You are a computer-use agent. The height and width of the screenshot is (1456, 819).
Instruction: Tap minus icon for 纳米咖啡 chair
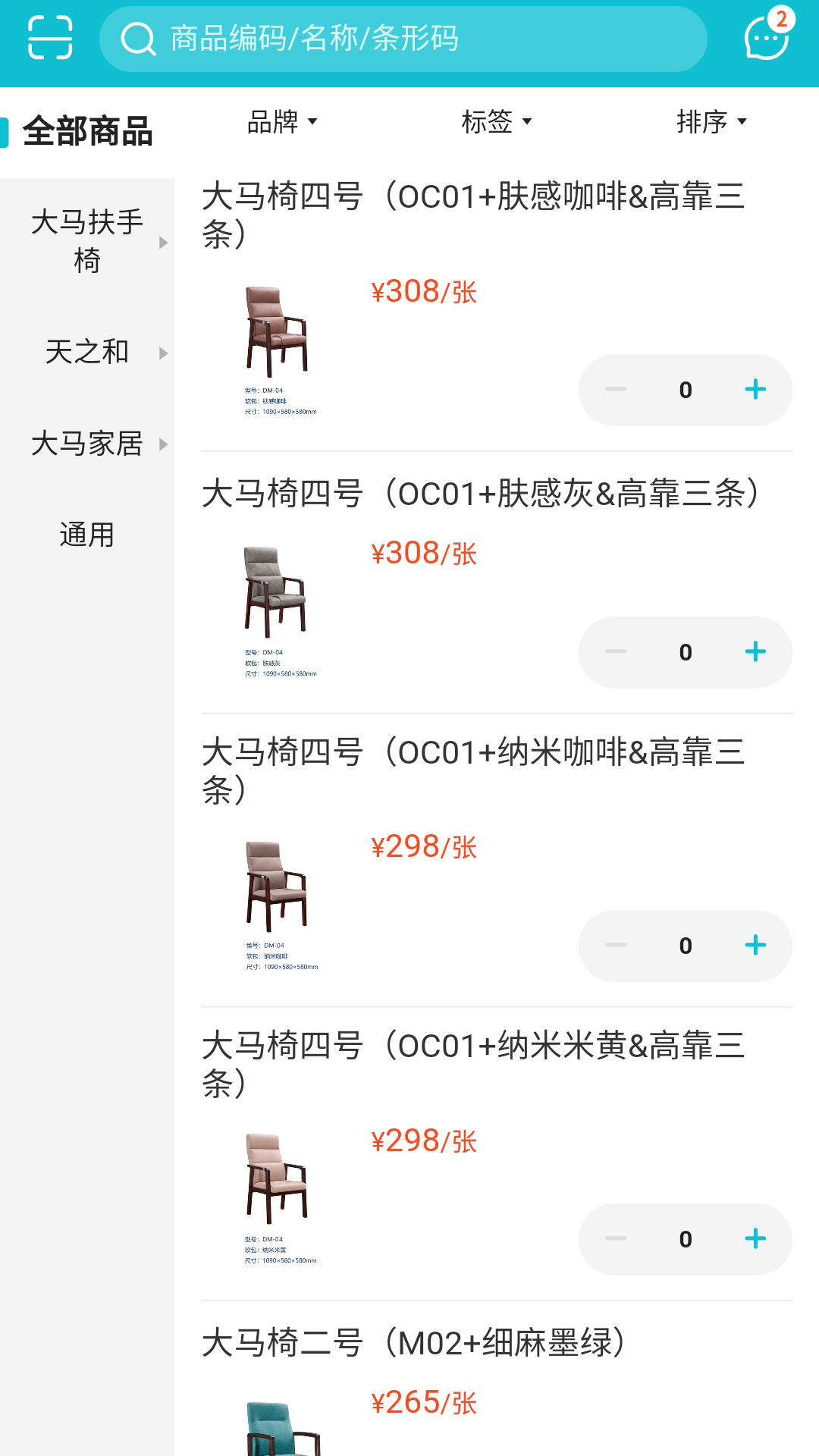pyautogui.click(x=615, y=945)
